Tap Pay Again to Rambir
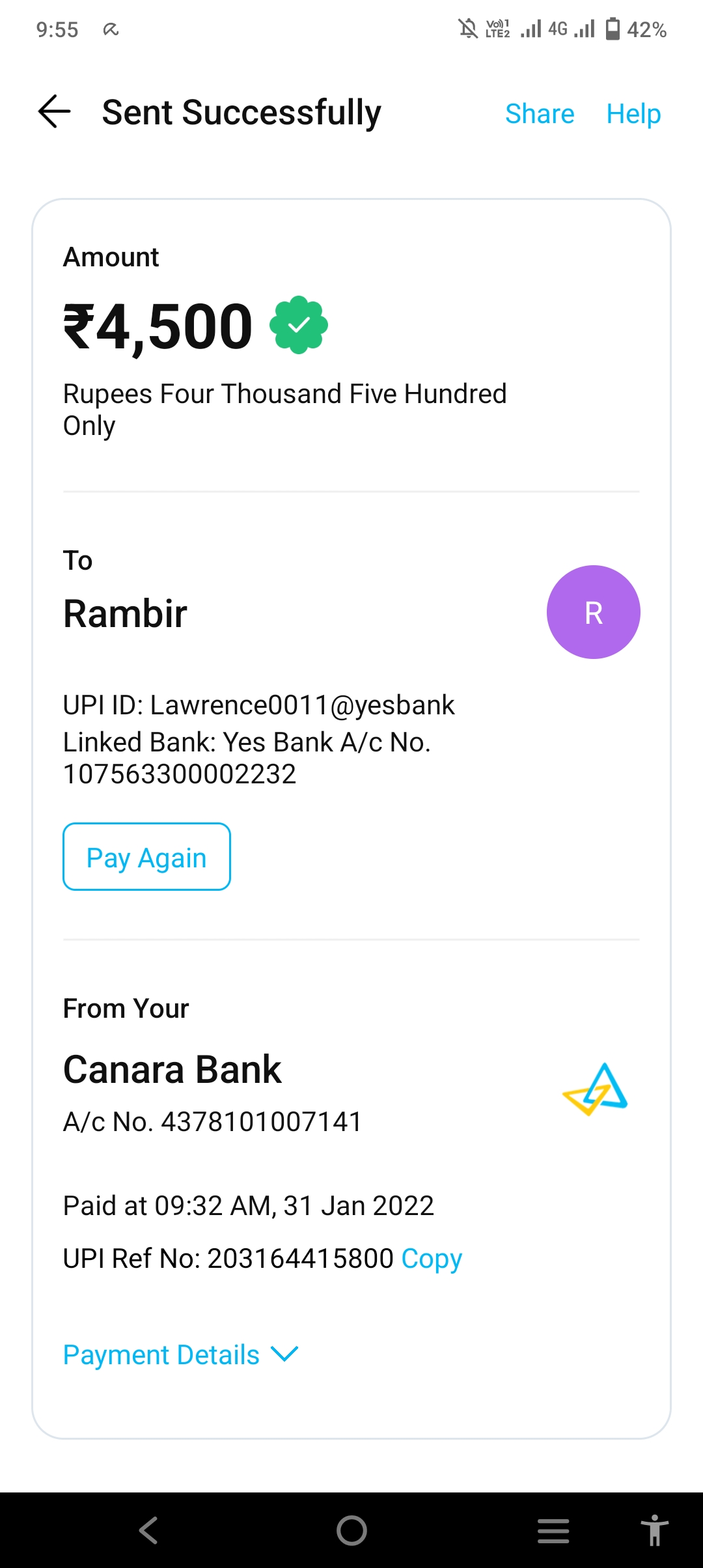 tap(146, 857)
